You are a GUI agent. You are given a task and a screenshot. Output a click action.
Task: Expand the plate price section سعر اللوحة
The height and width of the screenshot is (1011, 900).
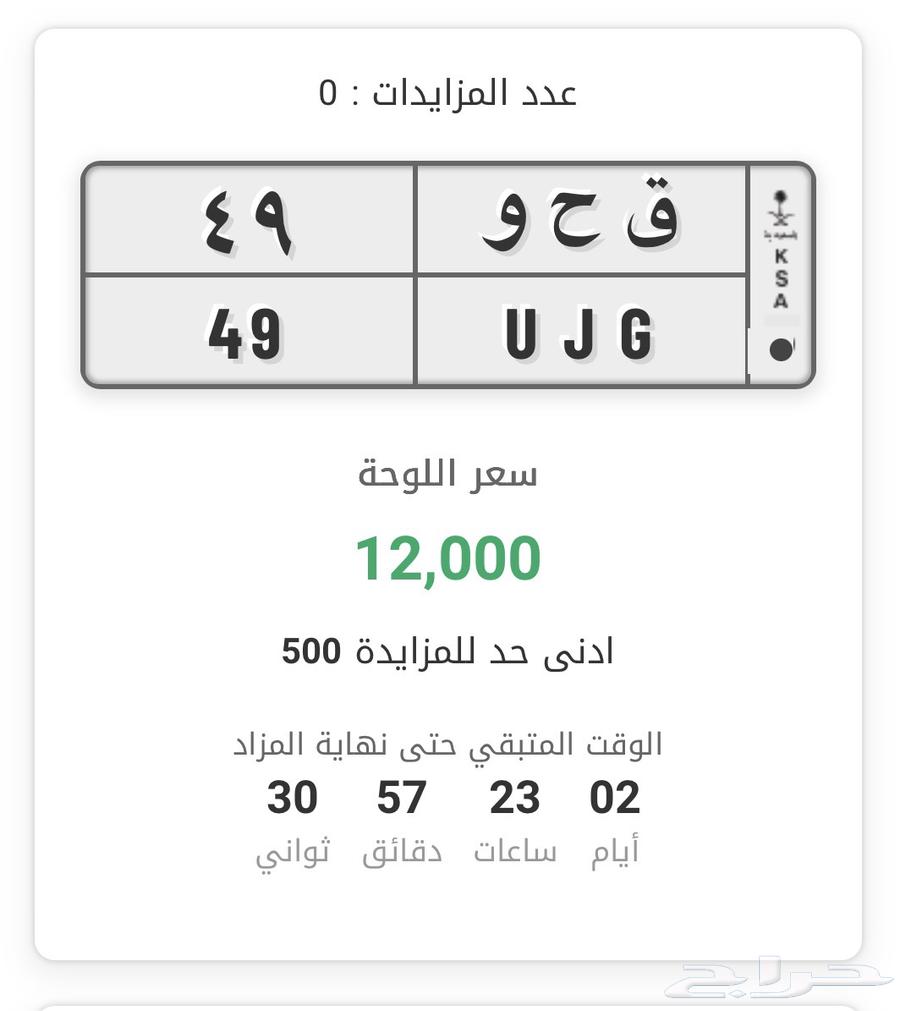click(450, 473)
